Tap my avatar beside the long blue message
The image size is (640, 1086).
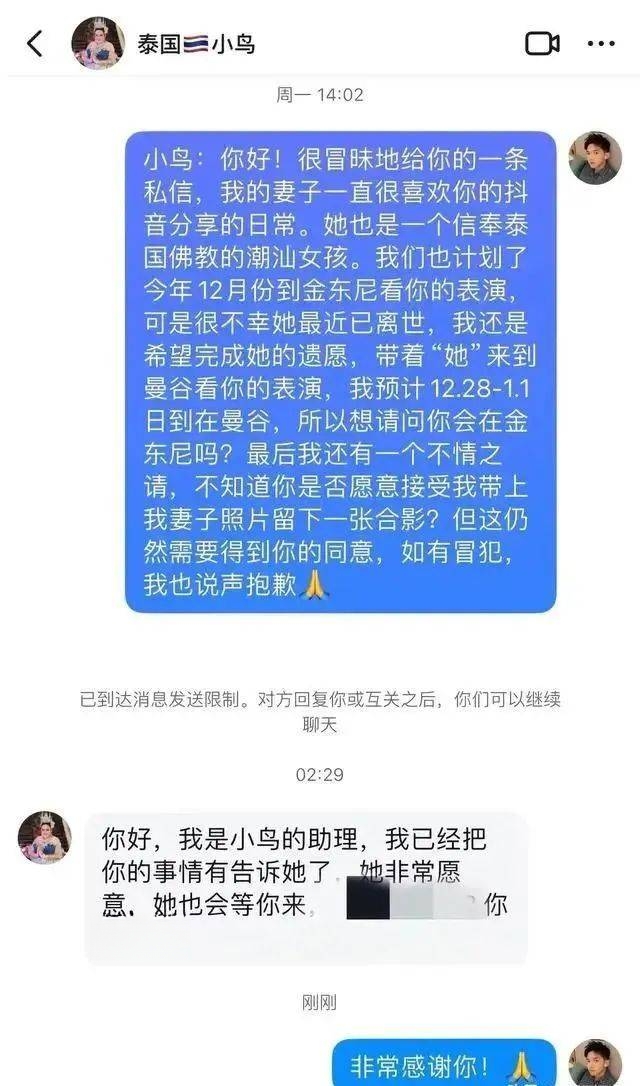595,158
